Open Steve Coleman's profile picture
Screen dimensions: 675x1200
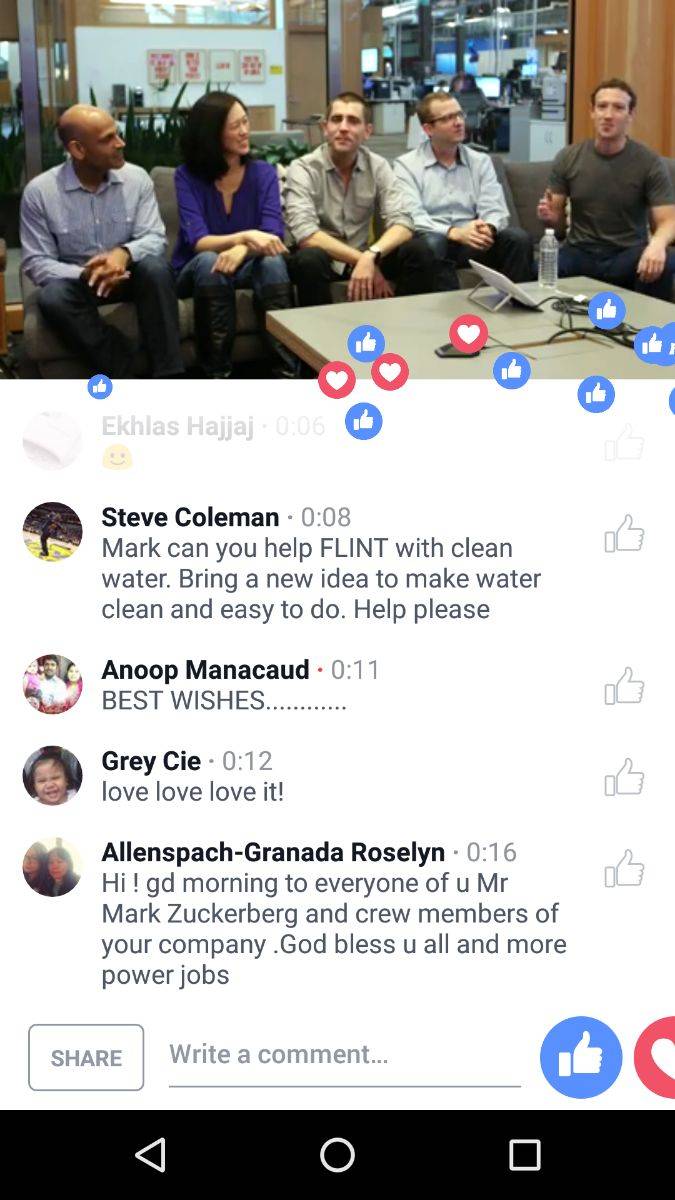click(52, 532)
